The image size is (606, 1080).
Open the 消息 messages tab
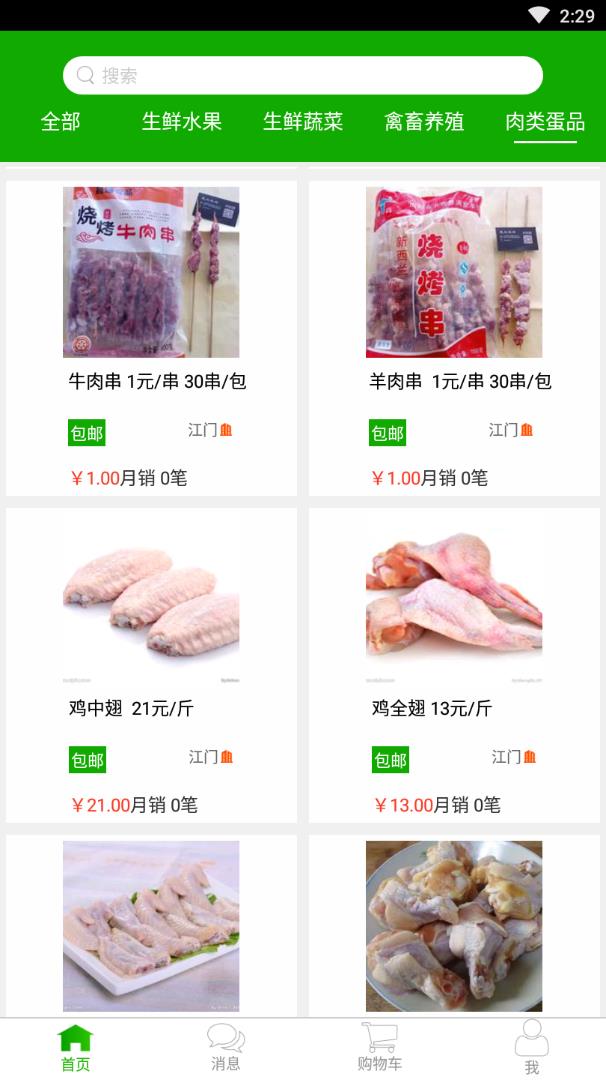(x=226, y=1048)
